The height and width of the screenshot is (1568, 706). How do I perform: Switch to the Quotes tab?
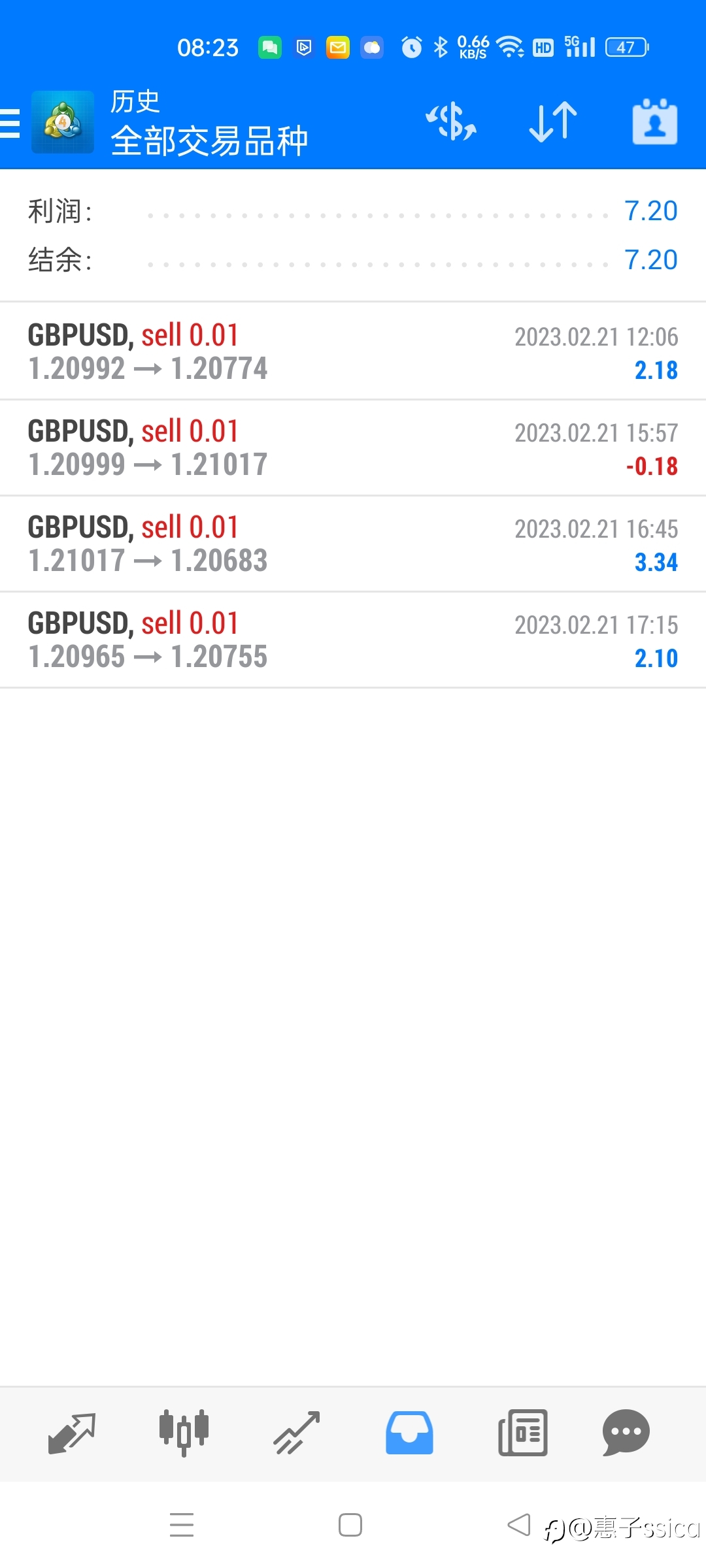coord(72,1433)
